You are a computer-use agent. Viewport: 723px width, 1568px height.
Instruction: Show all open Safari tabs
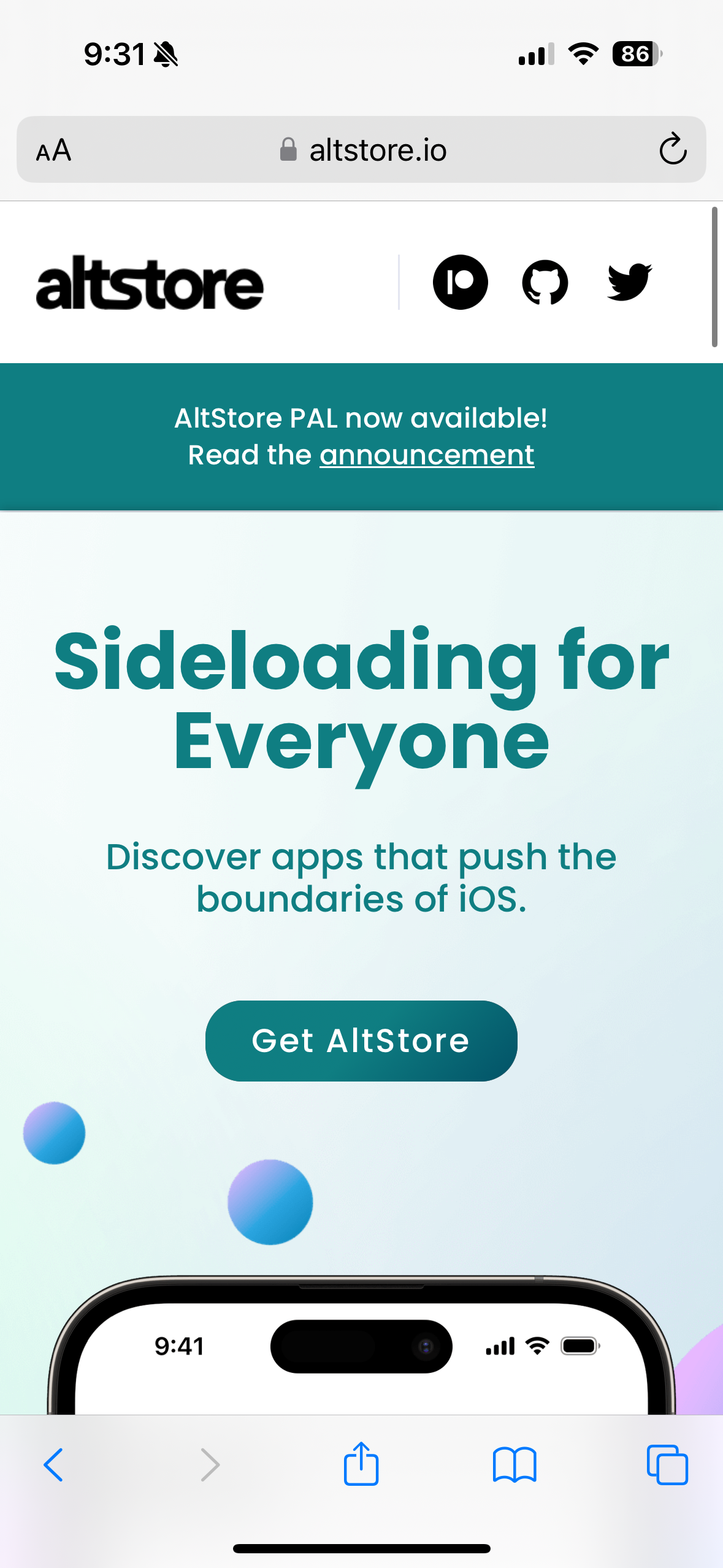(x=667, y=1465)
